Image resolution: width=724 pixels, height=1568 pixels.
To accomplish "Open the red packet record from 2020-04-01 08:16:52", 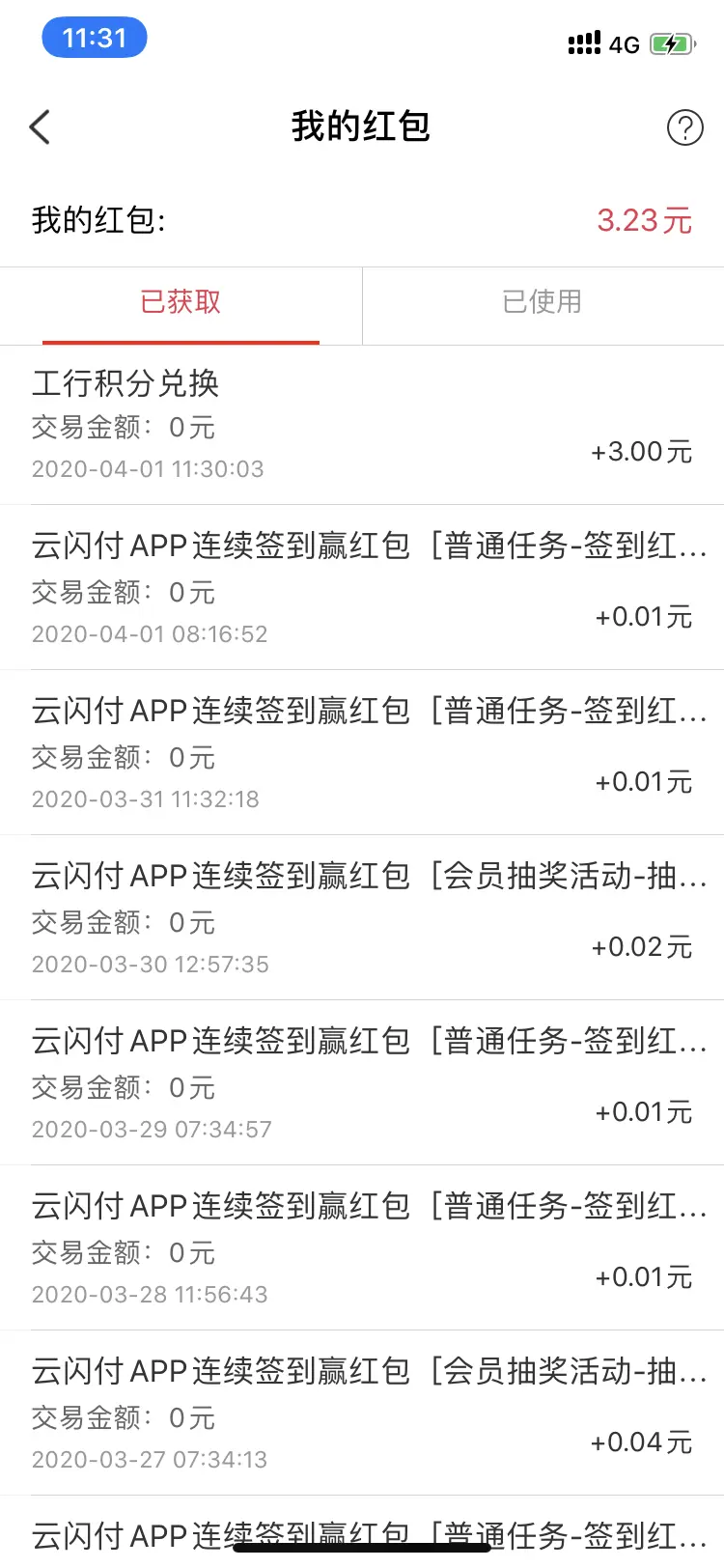I will (x=362, y=587).
